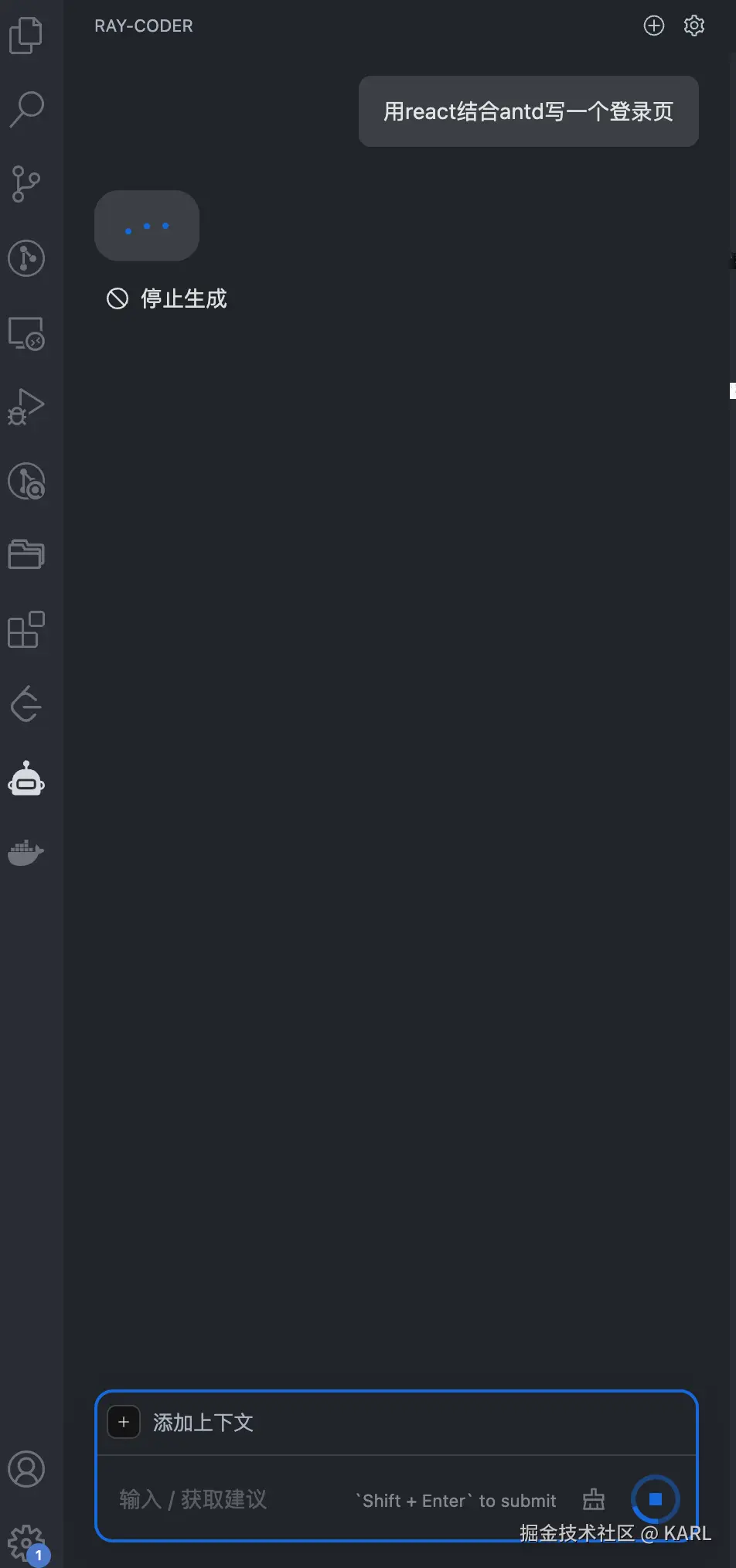The image size is (736, 1568).
Task: Open the Remote Explorer monitor icon
Action: click(26, 333)
